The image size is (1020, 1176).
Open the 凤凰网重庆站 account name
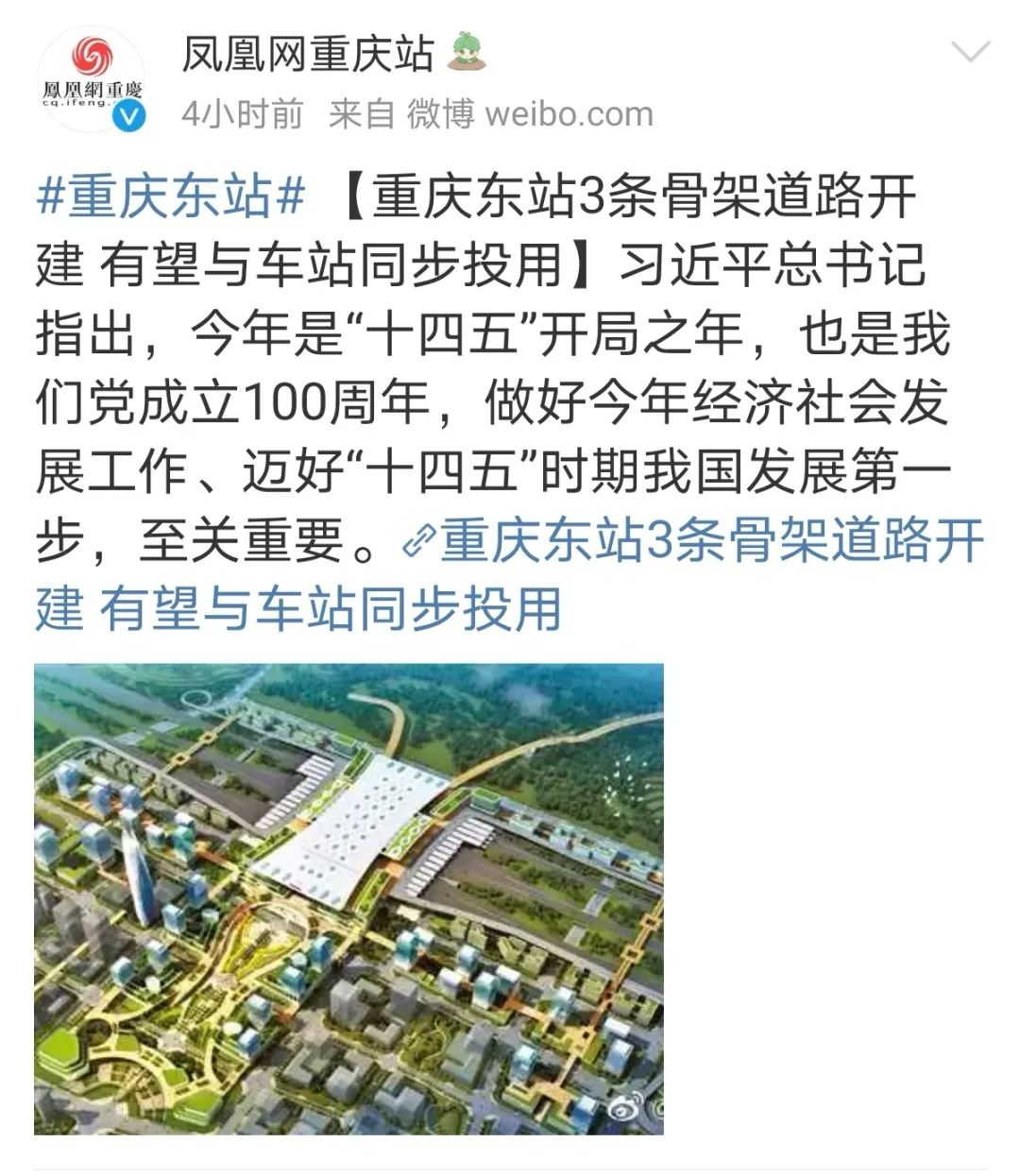tap(308, 55)
